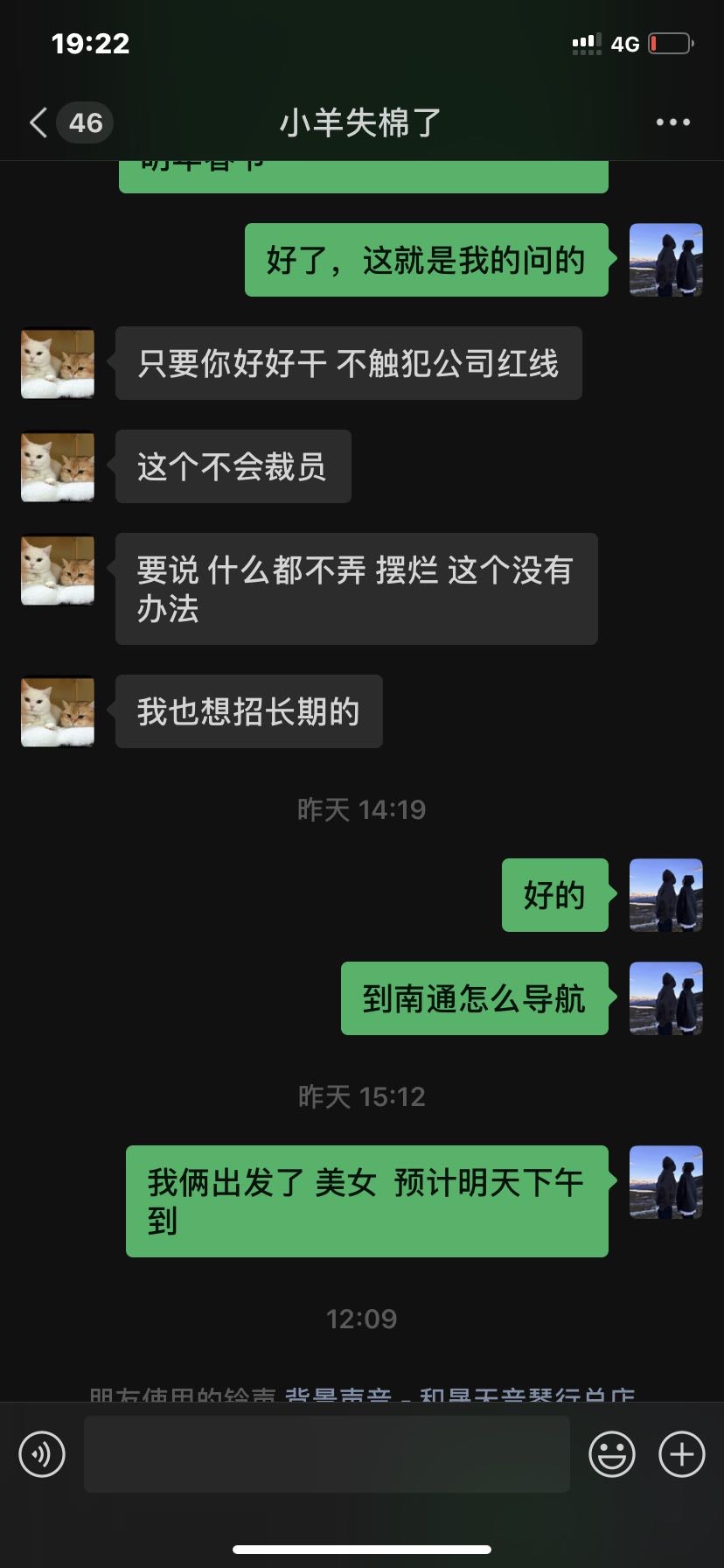Open the emoji sticker panel
This screenshot has height=1568, width=724.
(612, 1454)
